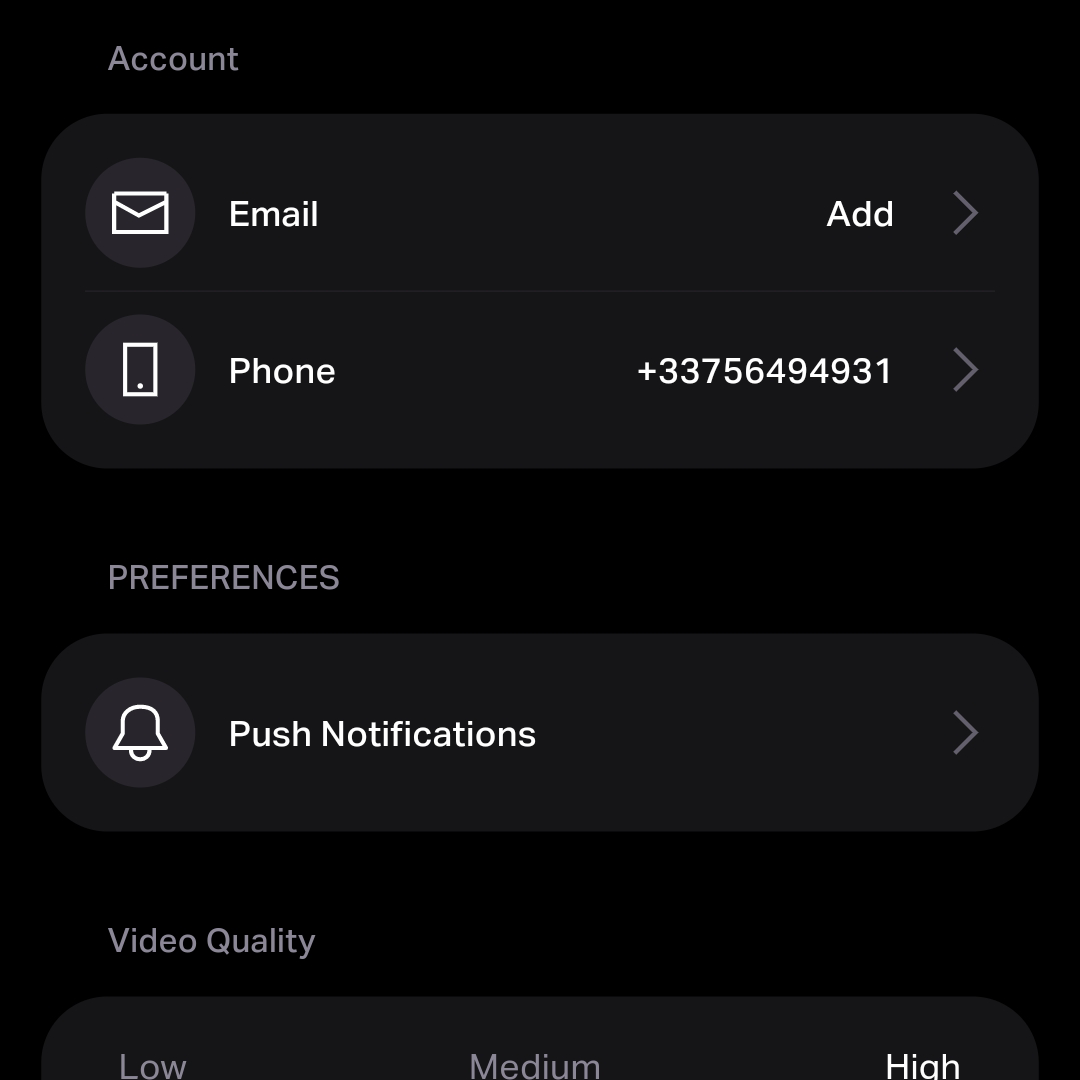
Task: Choose High video quality
Action: pyautogui.click(x=922, y=1064)
